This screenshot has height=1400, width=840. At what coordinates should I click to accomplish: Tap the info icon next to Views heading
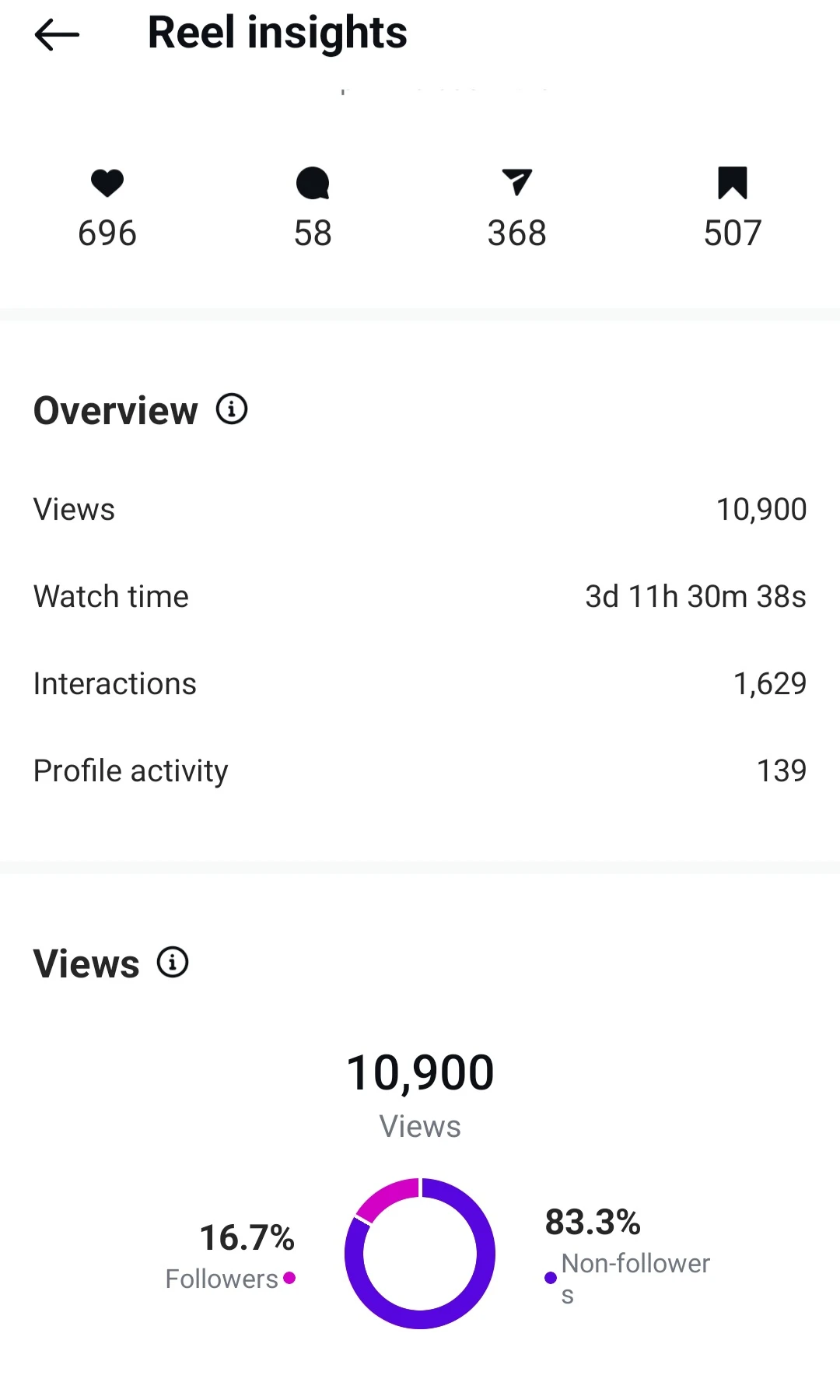[x=173, y=962]
